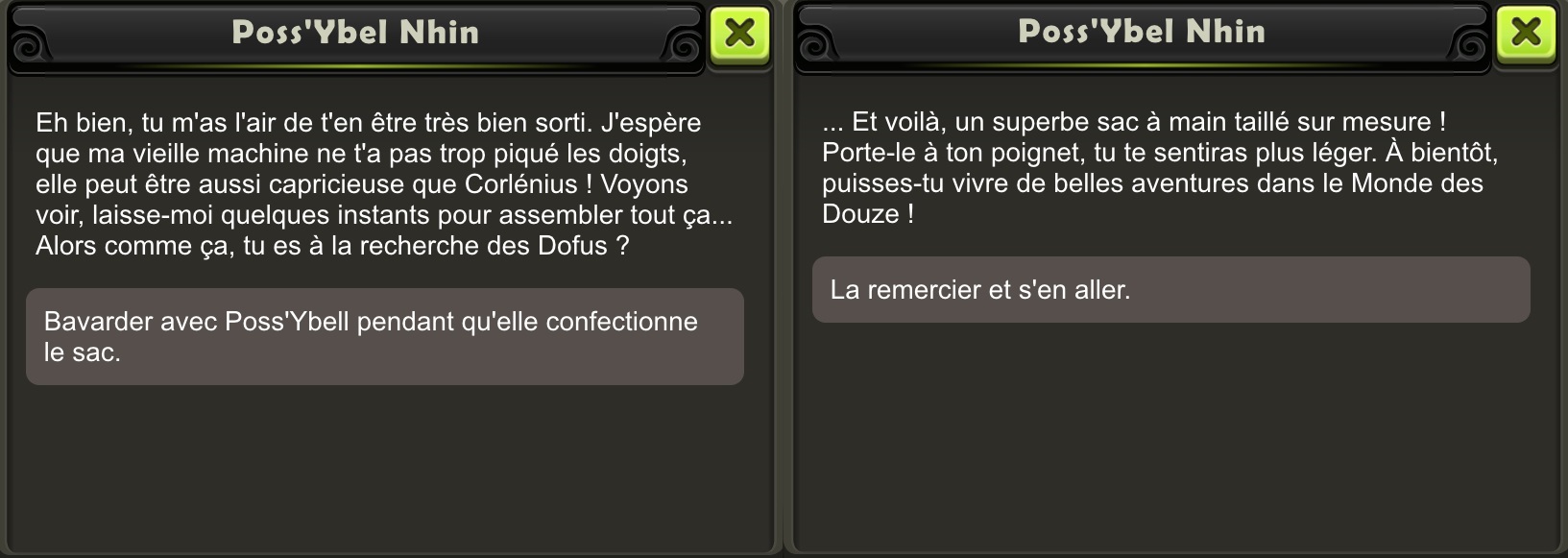Select 'La remercier et s'en aller' reply

pyautogui.click(x=1170, y=289)
